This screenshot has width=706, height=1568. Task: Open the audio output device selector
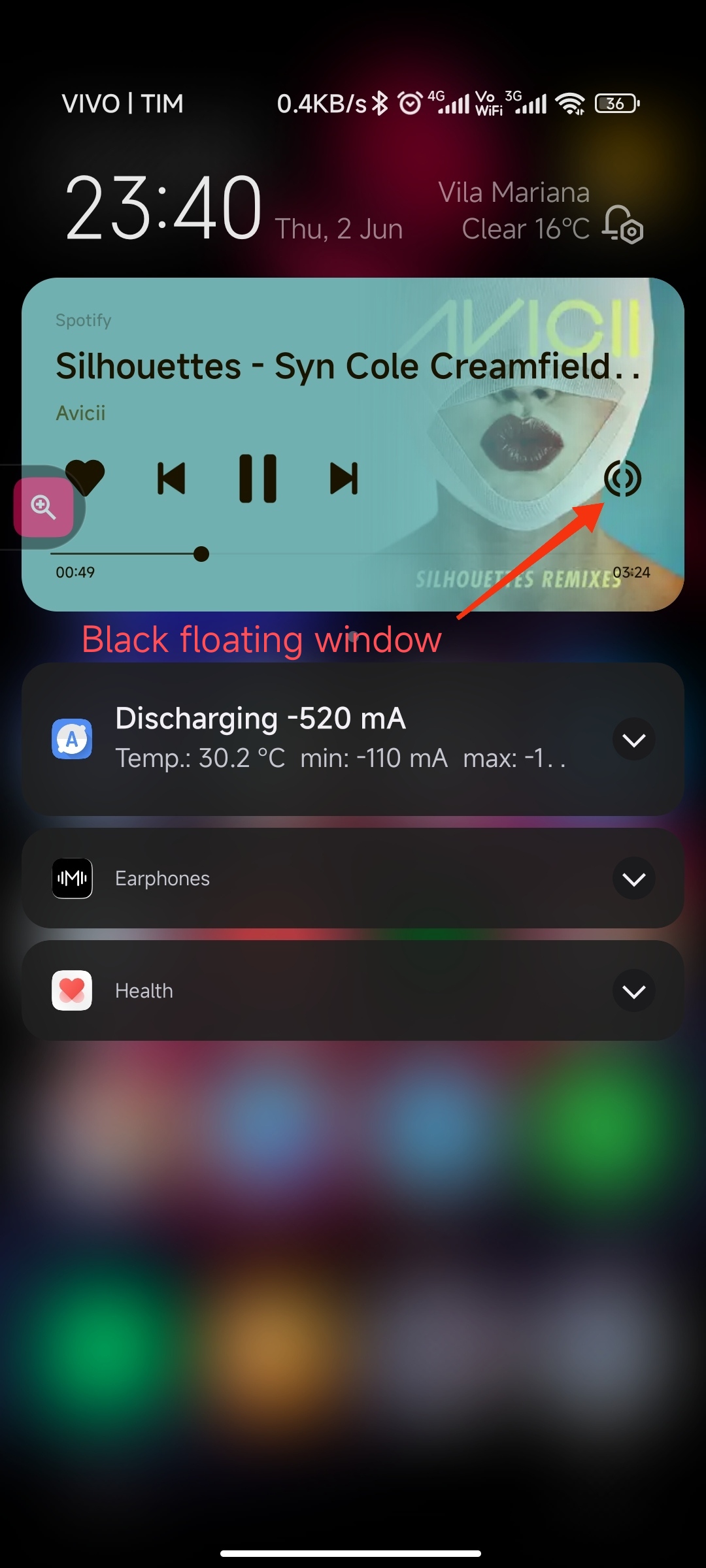[622, 478]
